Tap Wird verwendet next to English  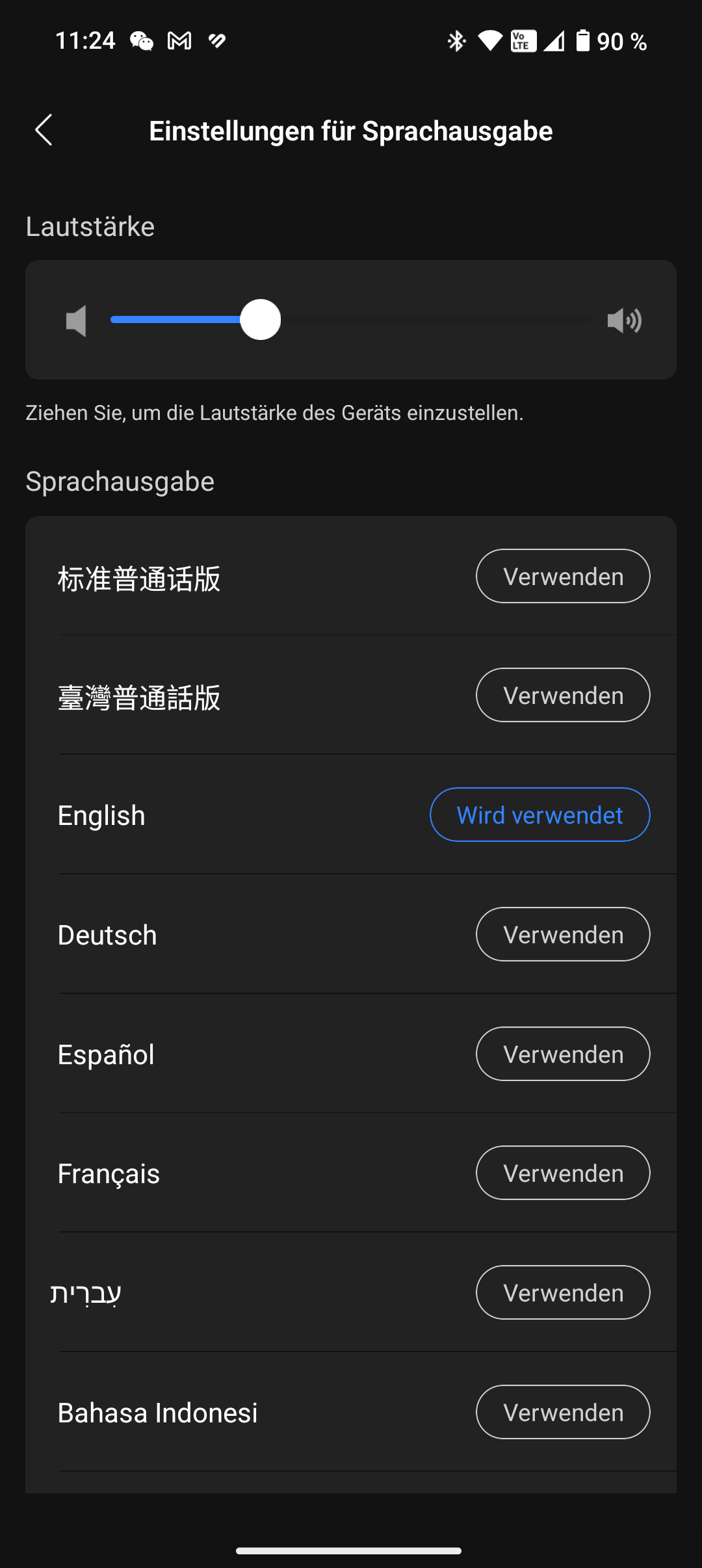tap(540, 815)
